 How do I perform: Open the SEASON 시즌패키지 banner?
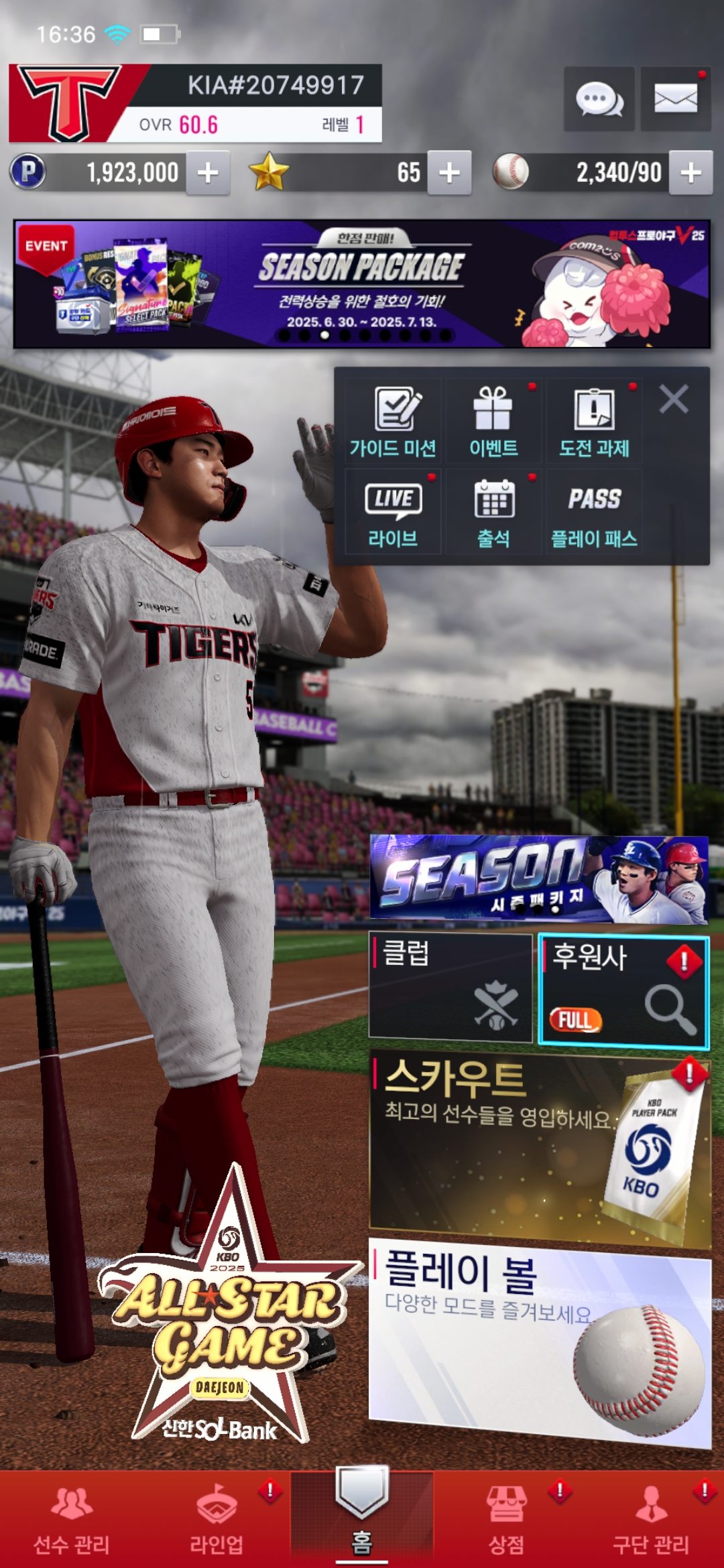tap(539, 879)
